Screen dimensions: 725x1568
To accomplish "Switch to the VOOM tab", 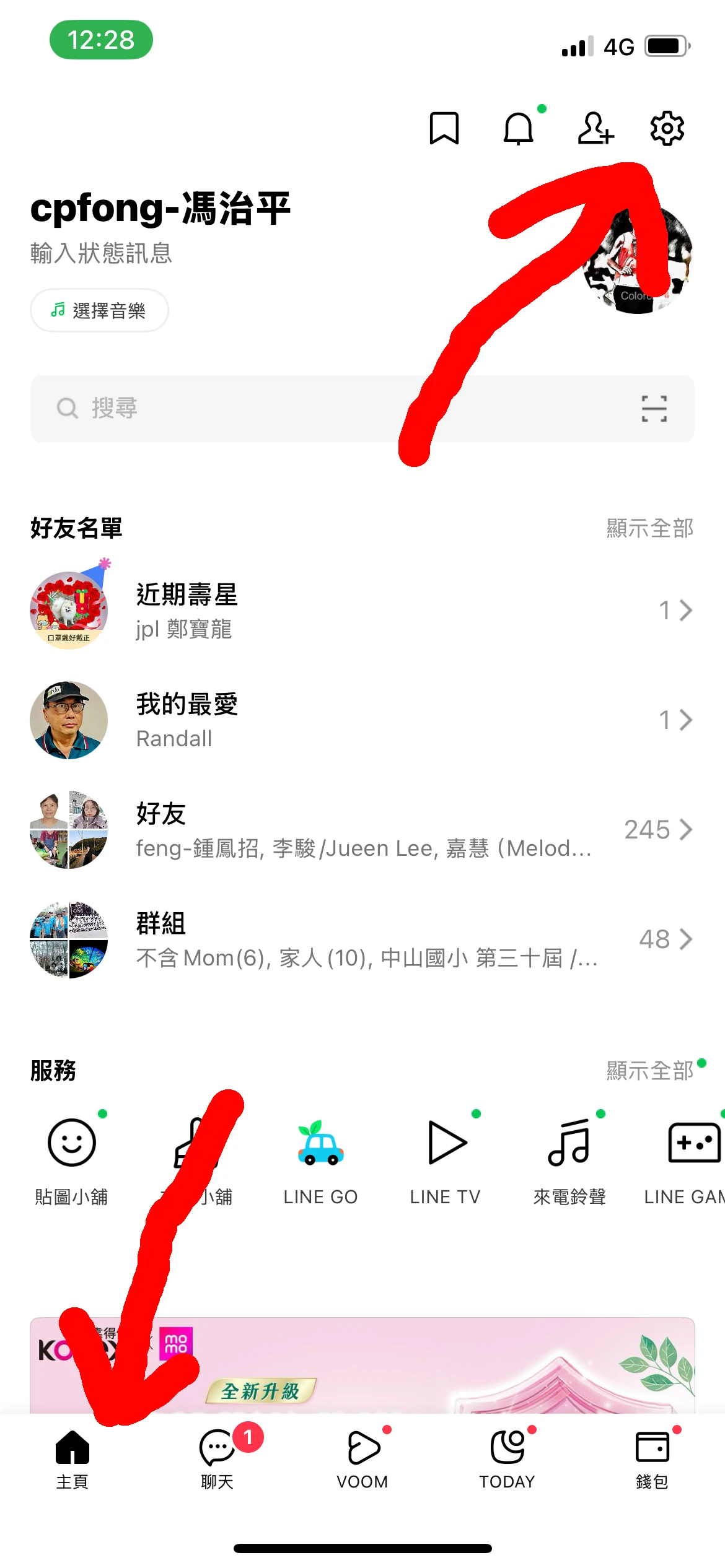I will point(362,1458).
